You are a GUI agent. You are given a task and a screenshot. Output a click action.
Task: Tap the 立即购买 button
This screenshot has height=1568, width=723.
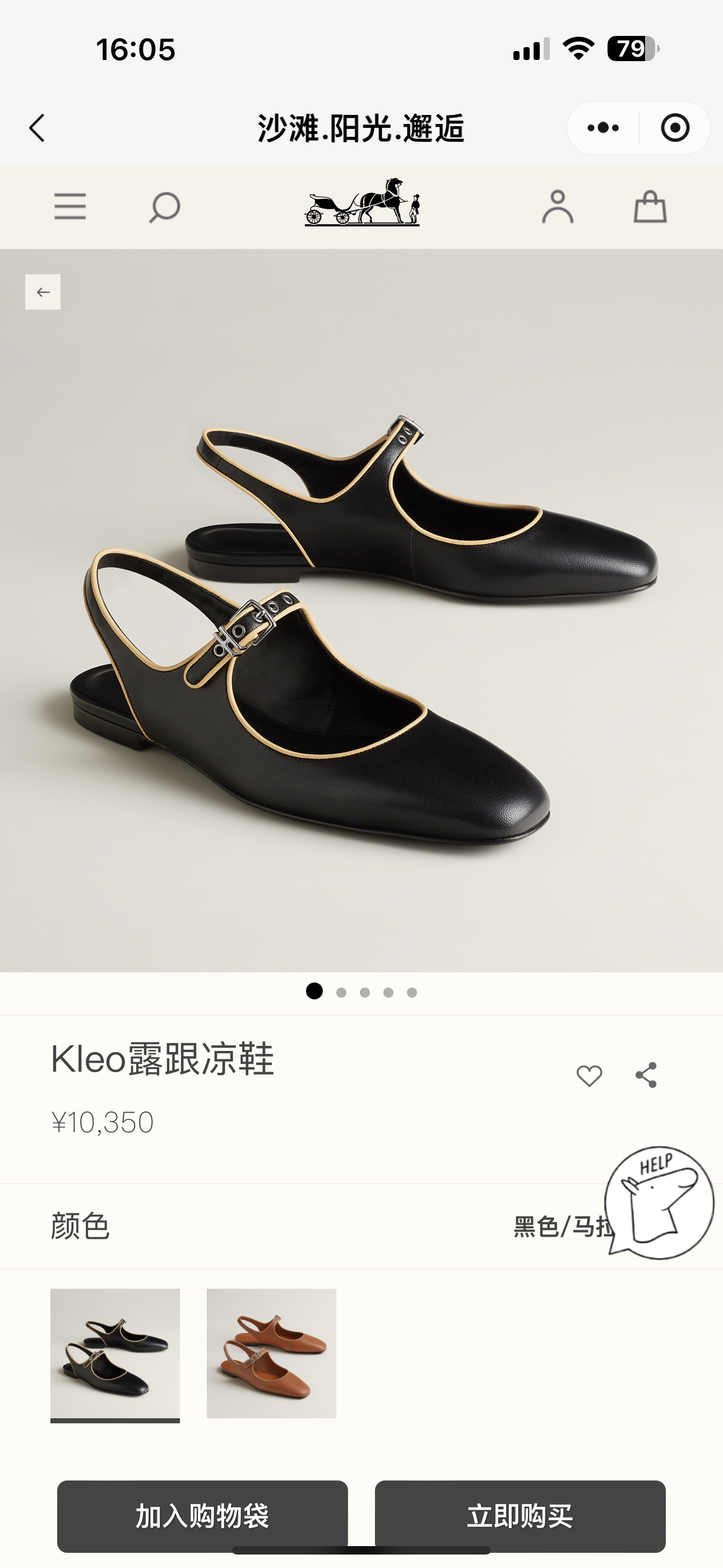pos(520,1515)
